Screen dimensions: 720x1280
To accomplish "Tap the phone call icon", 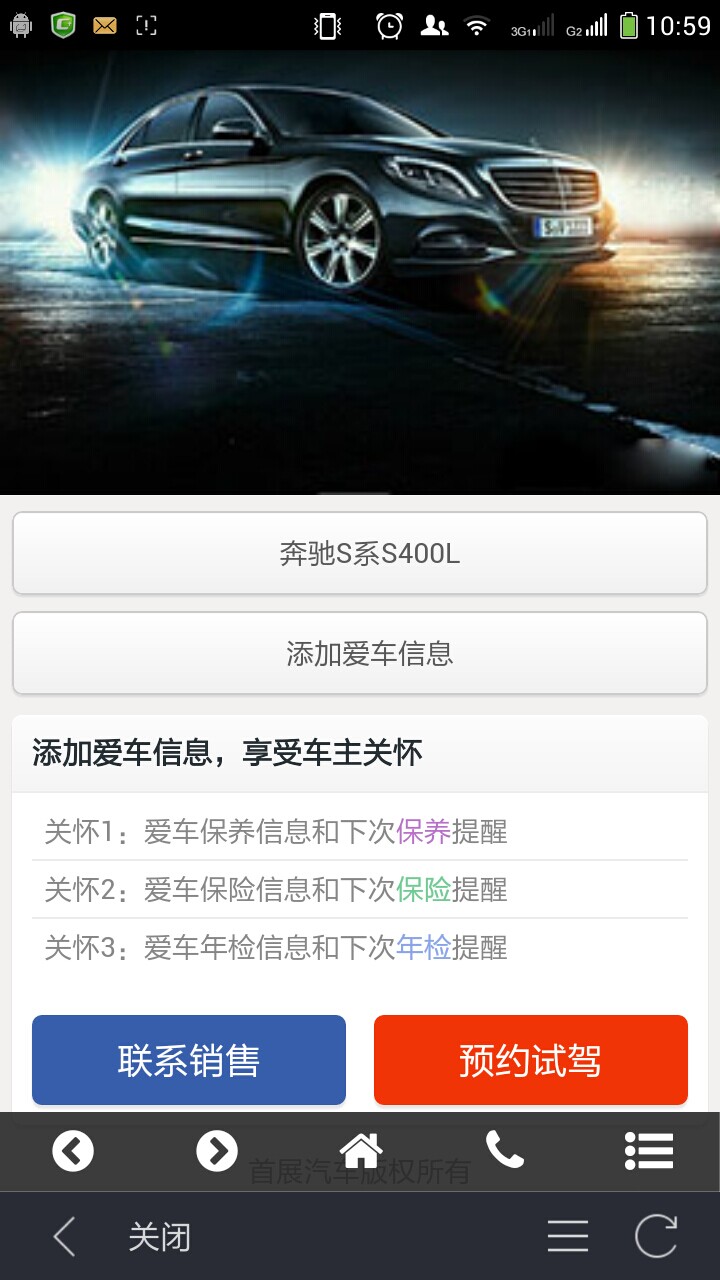I will (505, 1151).
